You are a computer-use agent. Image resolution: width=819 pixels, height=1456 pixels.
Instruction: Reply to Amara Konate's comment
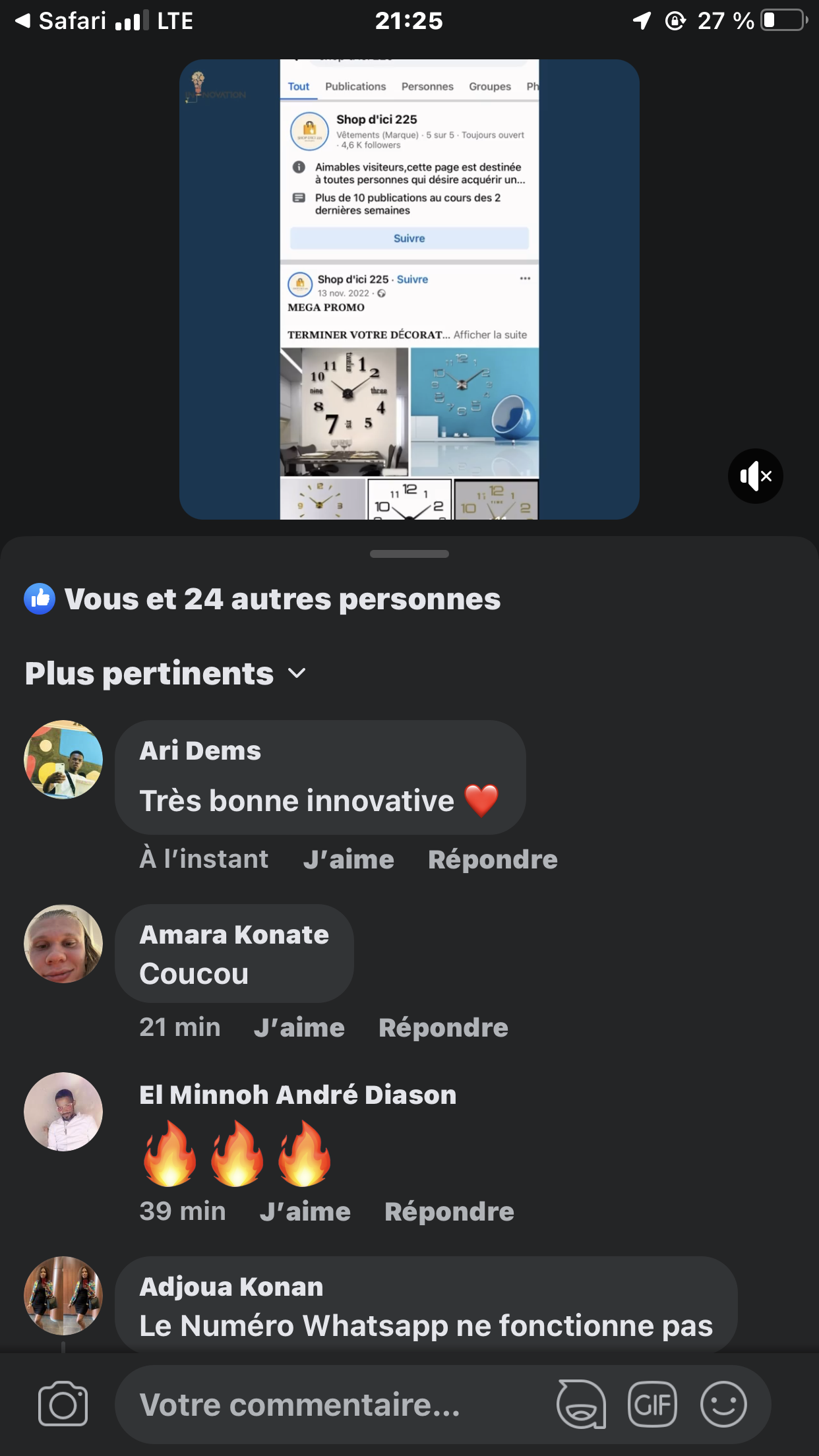tap(443, 1027)
